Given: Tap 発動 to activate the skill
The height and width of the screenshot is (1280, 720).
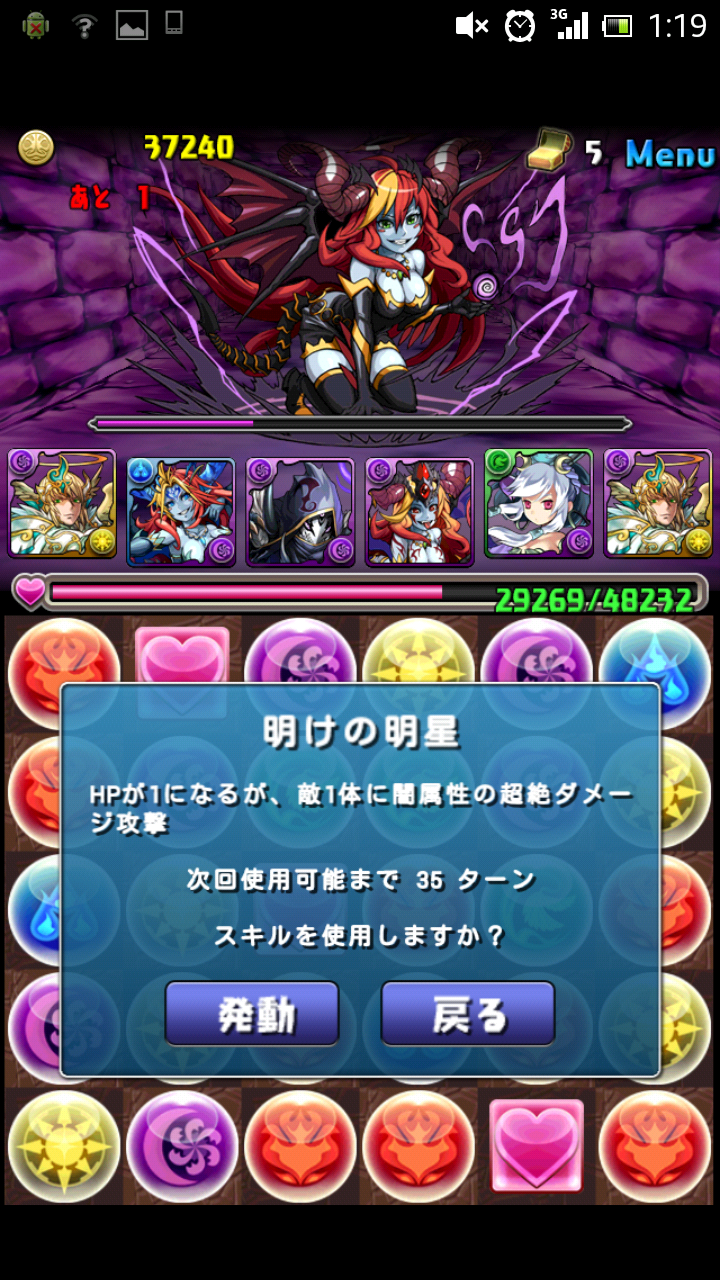Looking at the screenshot, I should tap(252, 1013).
